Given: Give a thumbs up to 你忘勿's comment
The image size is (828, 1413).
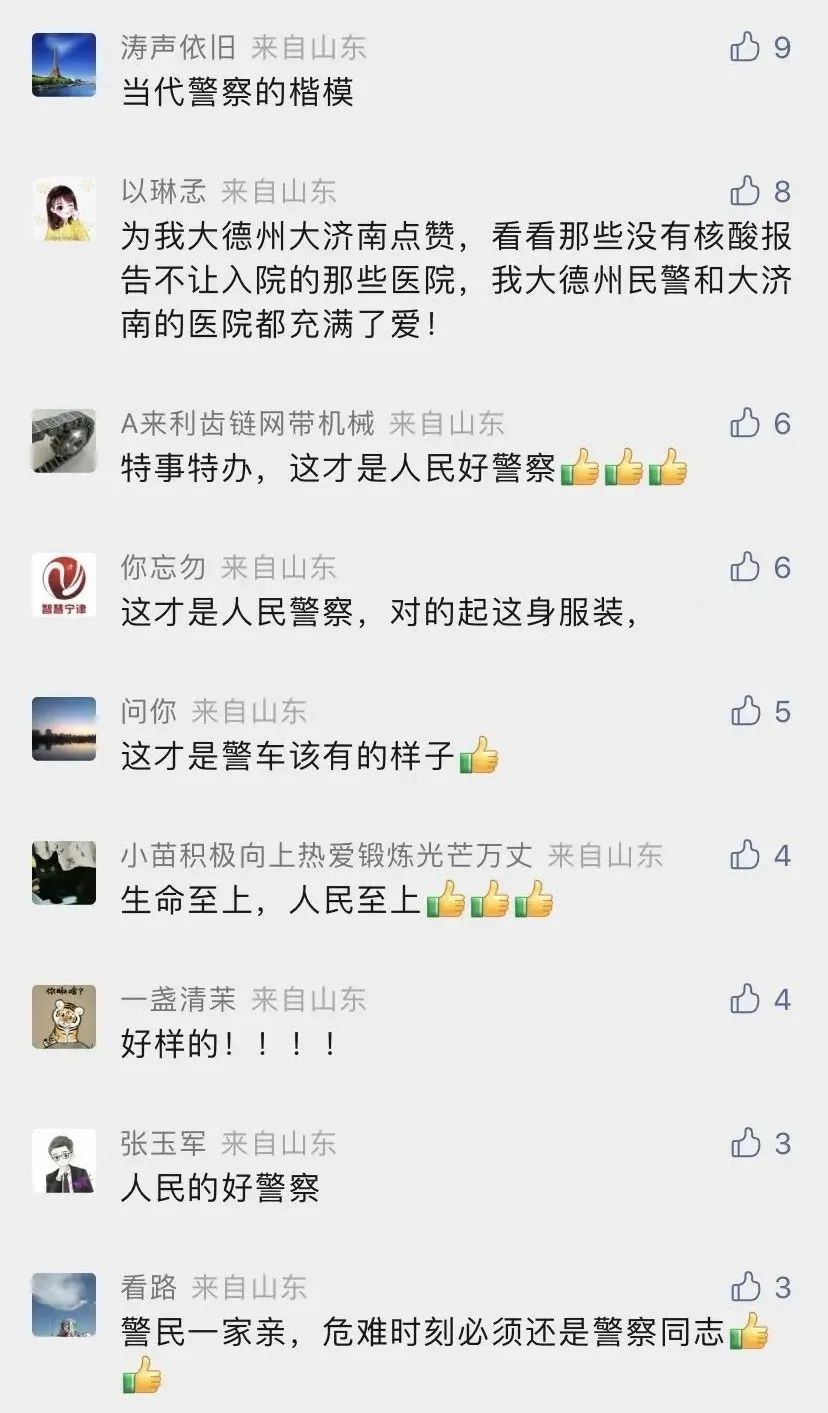Looking at the screenshot, I should (x=746, y=567).
